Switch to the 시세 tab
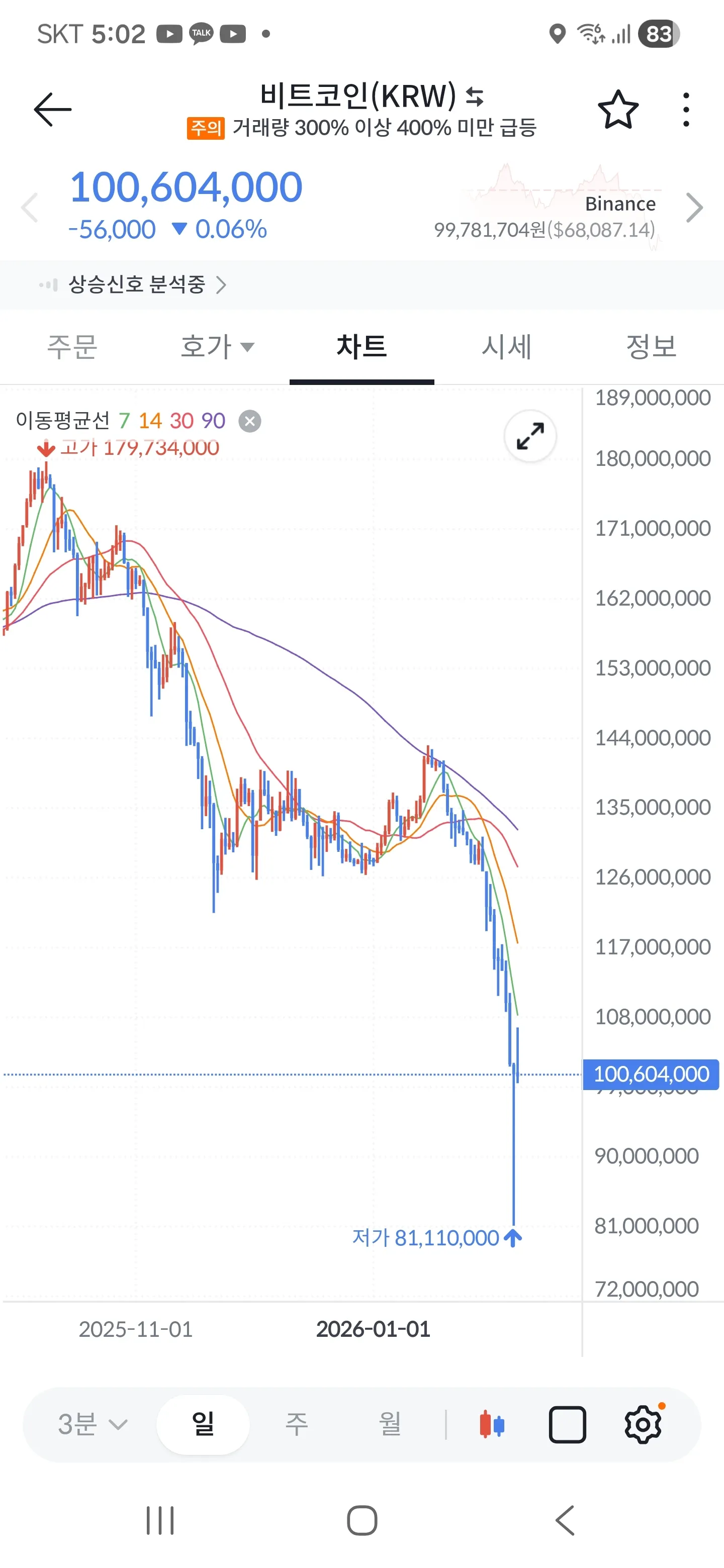724x1568 pixels. [x=506, y=346]
